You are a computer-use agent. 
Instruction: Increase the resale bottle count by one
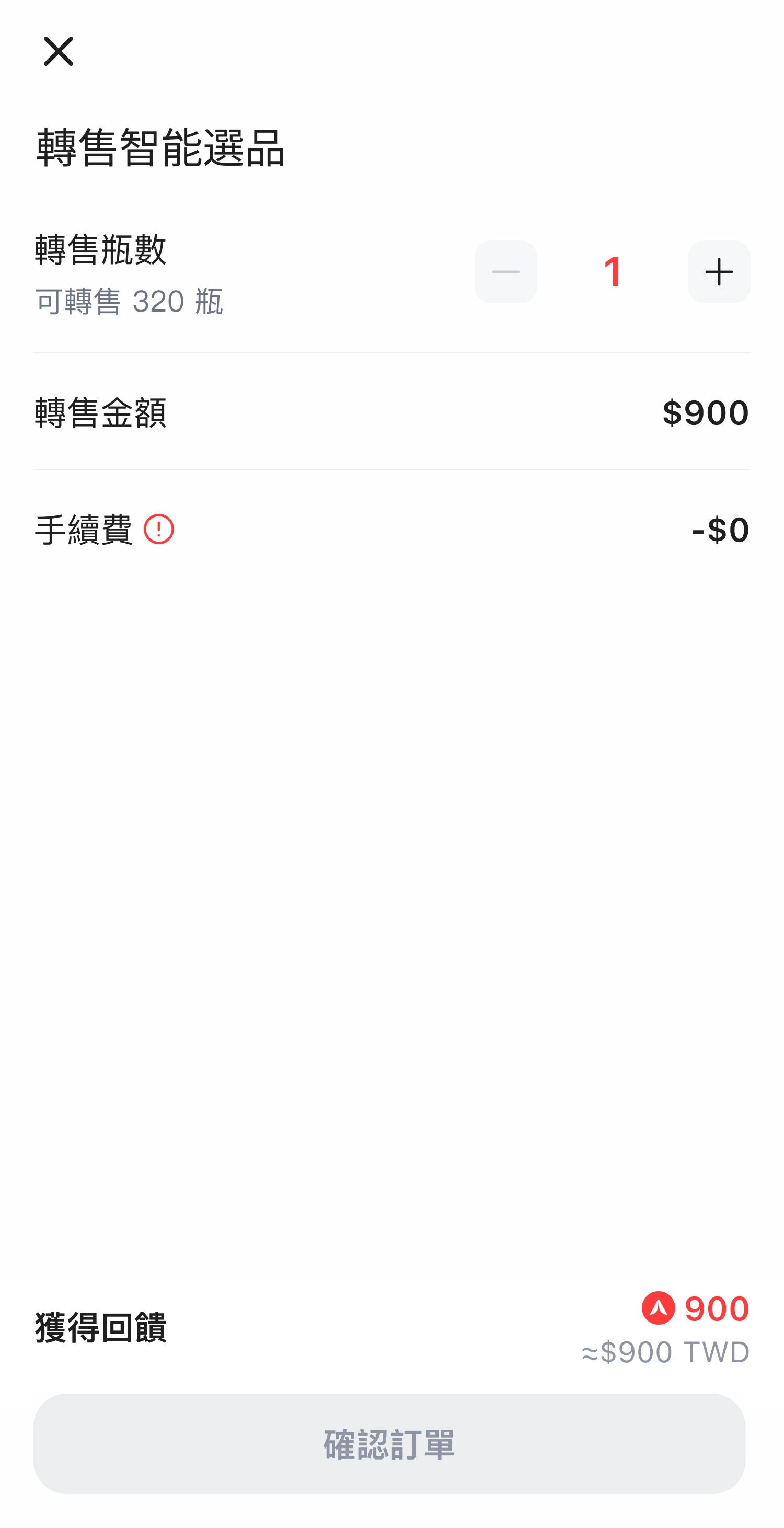click(x=719, y=272)
